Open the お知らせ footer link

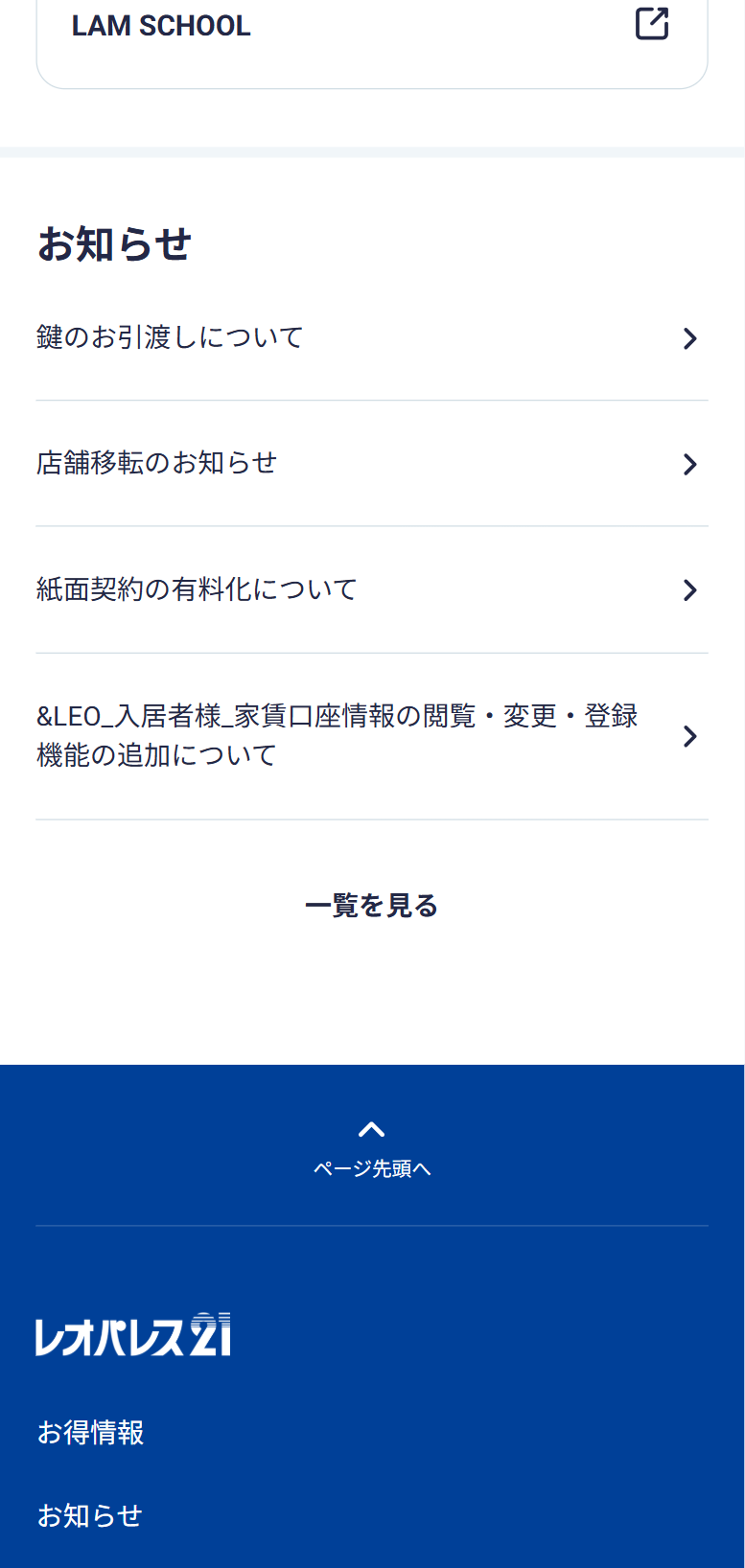(90, 1515)
